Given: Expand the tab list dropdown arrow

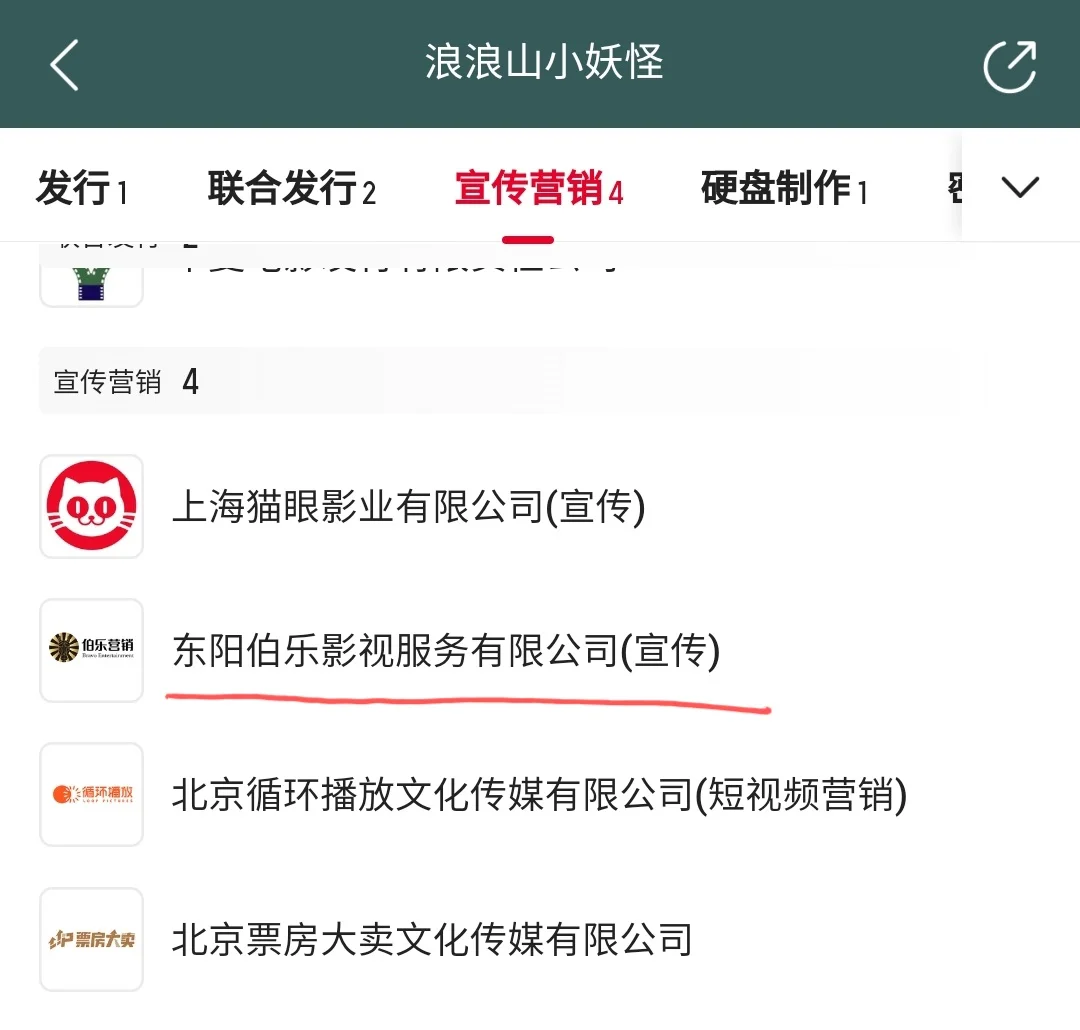Looking at the screenshot, I should 1020,187.
